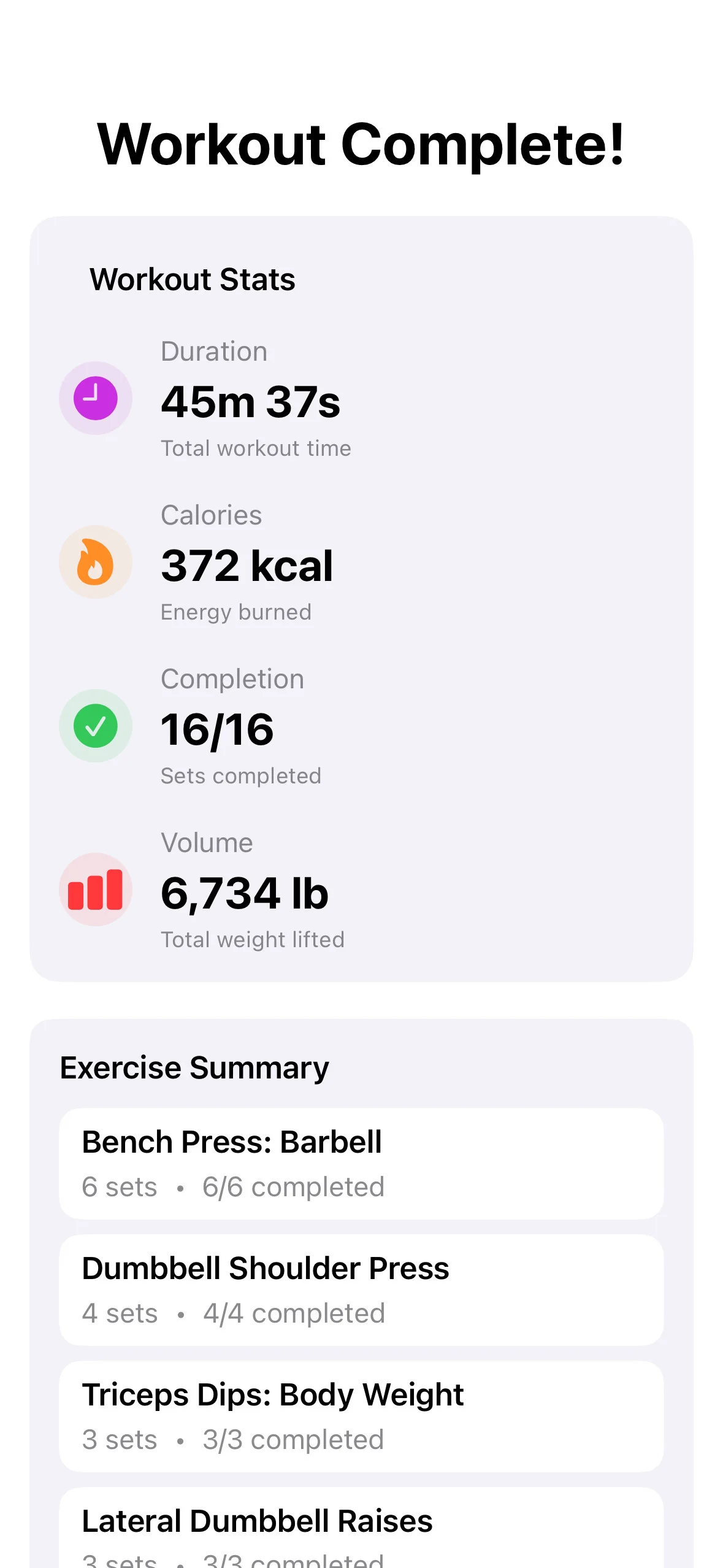Select the Workout Stats section header
The height and width of the screenshot is (1568, 723).
pos(193,279)
